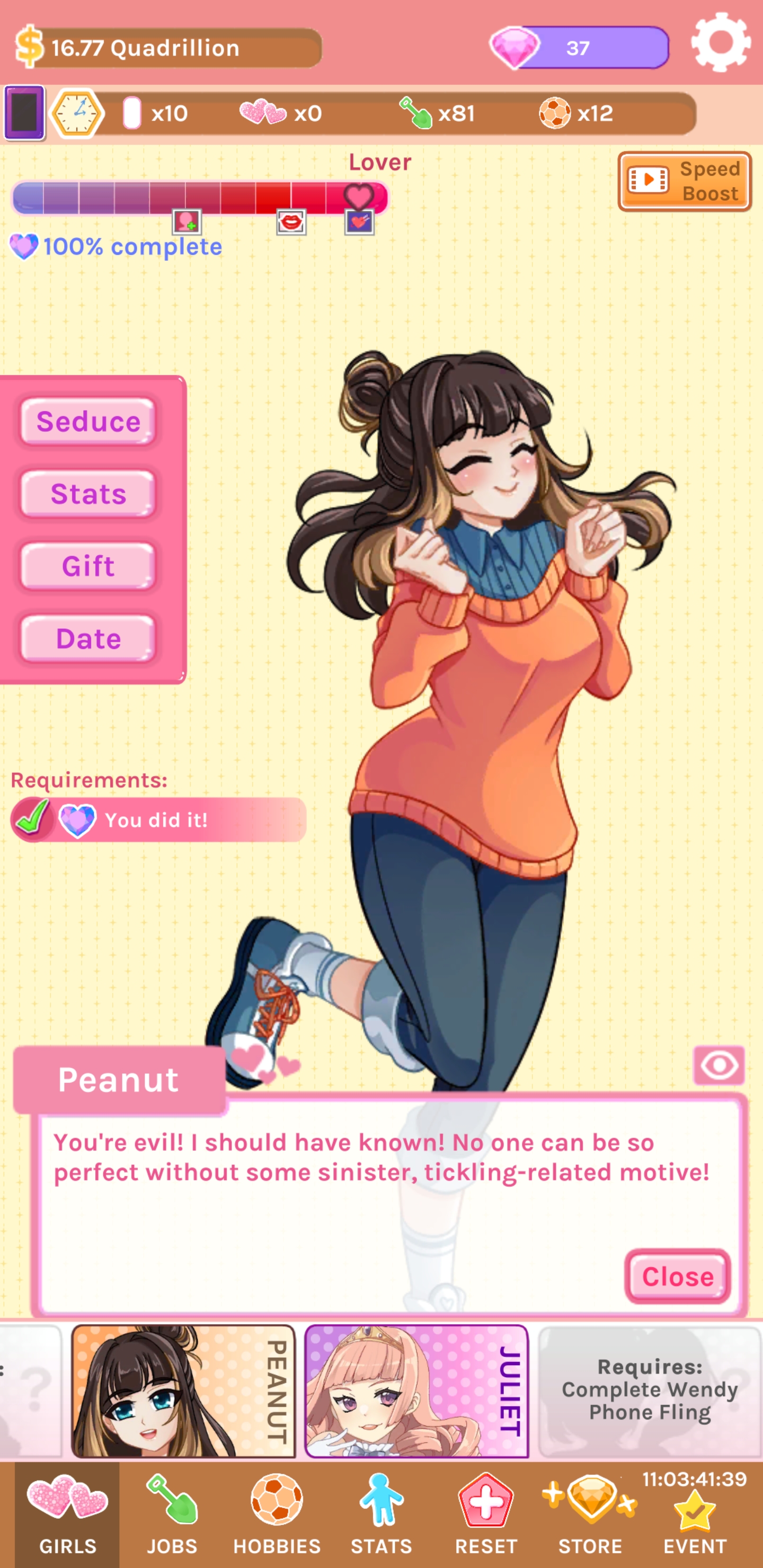Tap the clock icon in the top bar
763x1568 pixels.
point(77,114)
